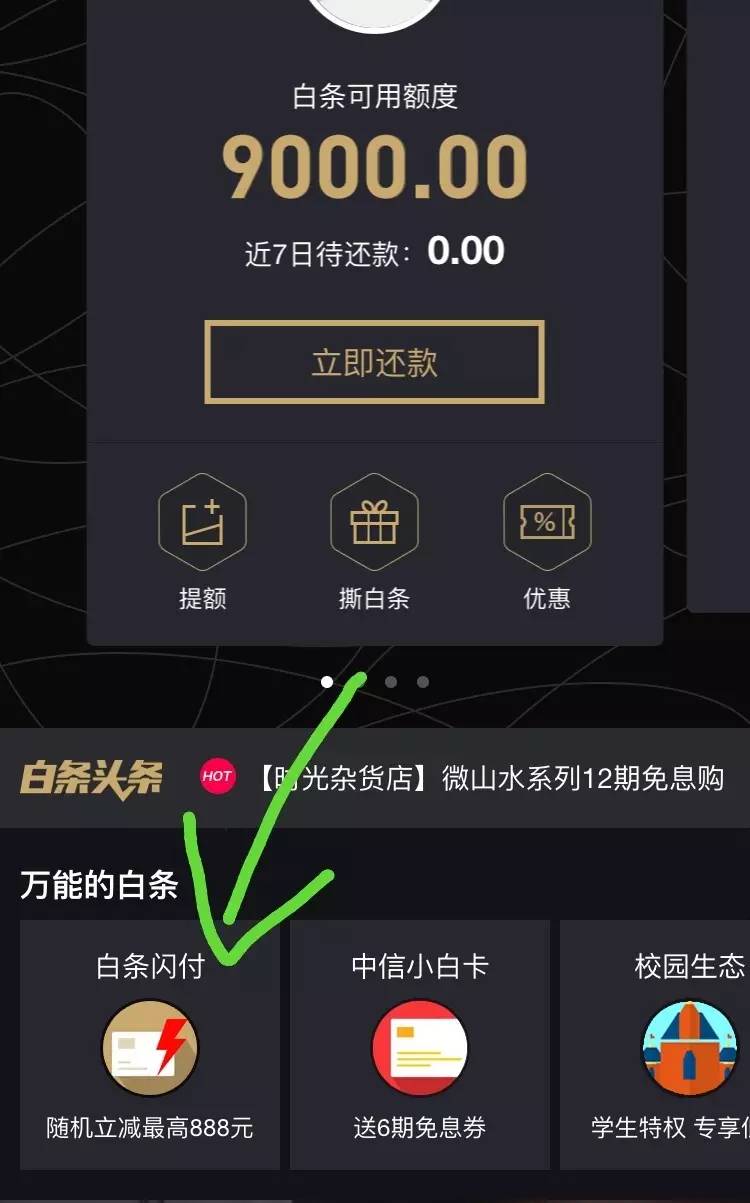Viewport: 750px width, 1203px height.
Task: Open the 白条闪付 card
Action: [150, 1045]
